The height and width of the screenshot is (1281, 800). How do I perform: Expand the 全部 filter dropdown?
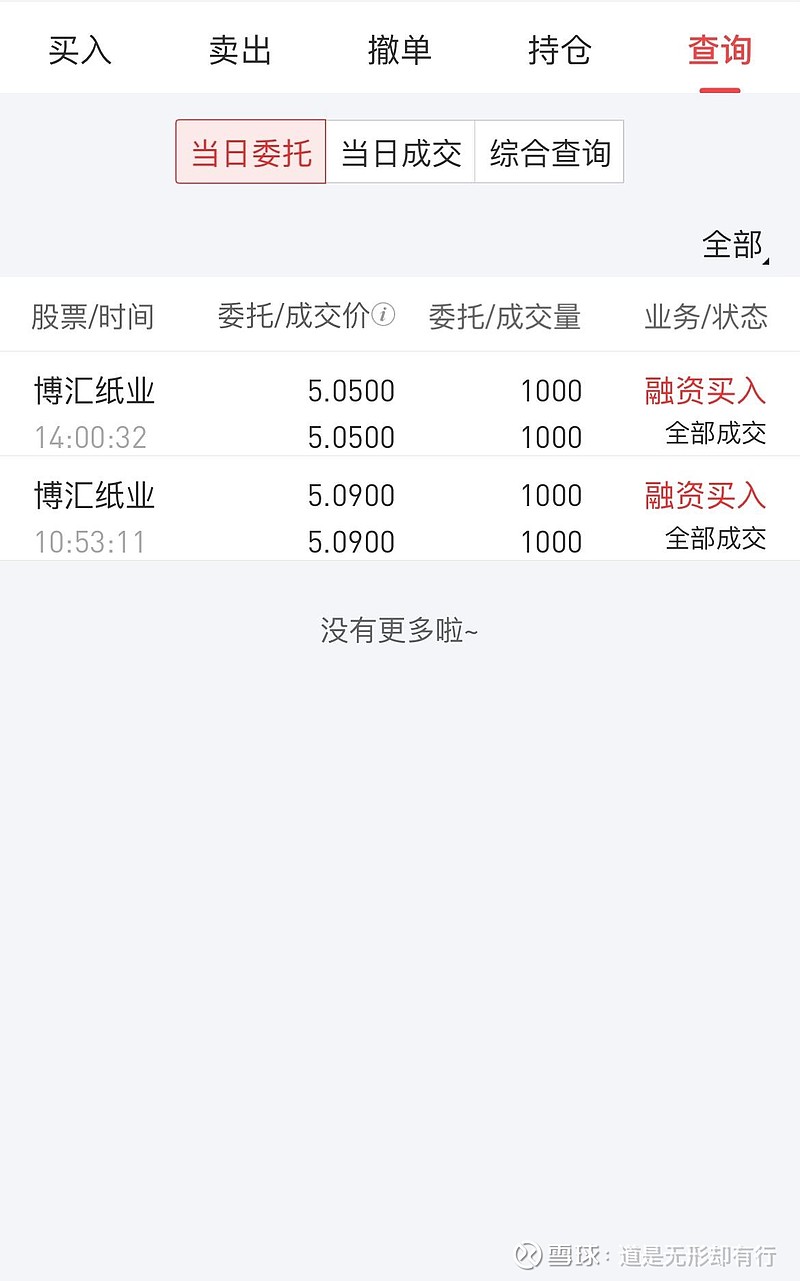pyautogui.click(x=735, y=245)
